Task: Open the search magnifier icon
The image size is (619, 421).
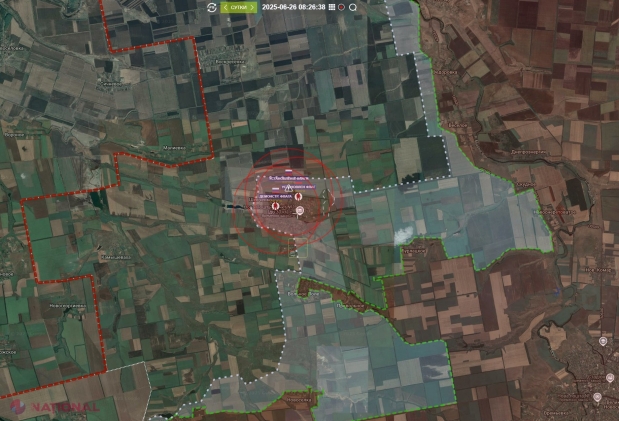Action: point(352,7)
